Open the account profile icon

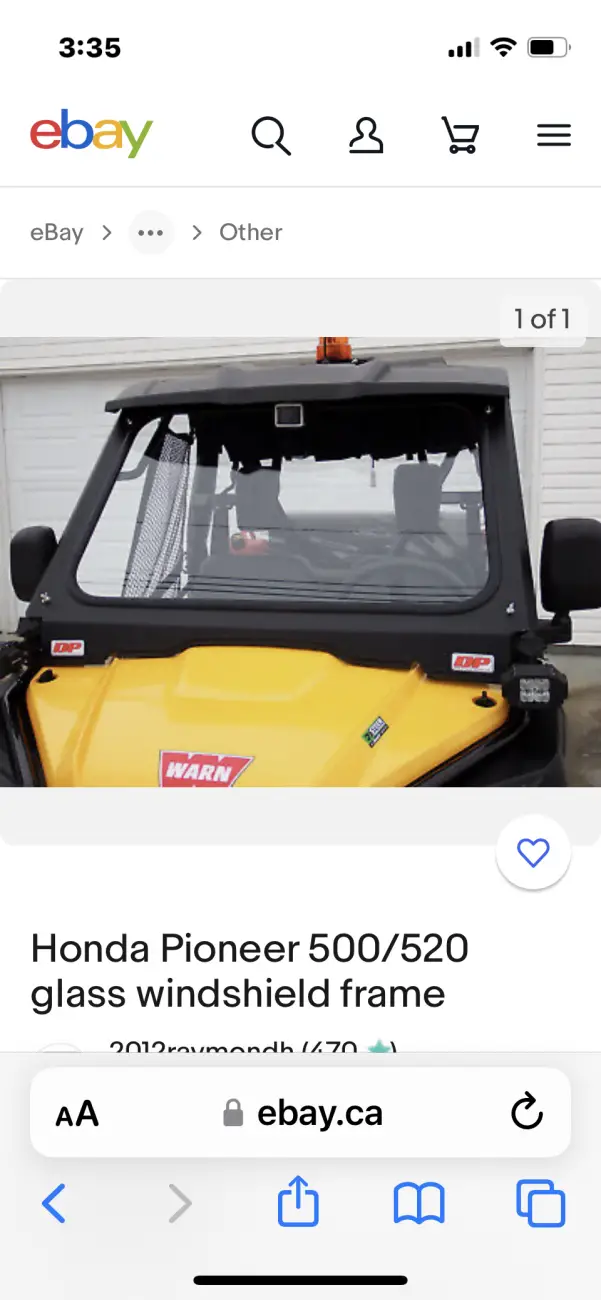click(x=366, y=135)
